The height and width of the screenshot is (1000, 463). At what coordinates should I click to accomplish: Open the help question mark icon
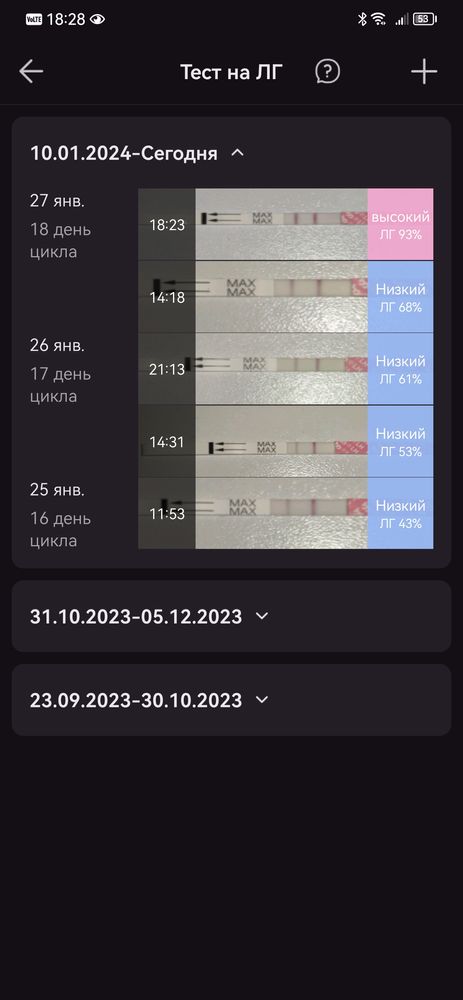click(328, 71)
